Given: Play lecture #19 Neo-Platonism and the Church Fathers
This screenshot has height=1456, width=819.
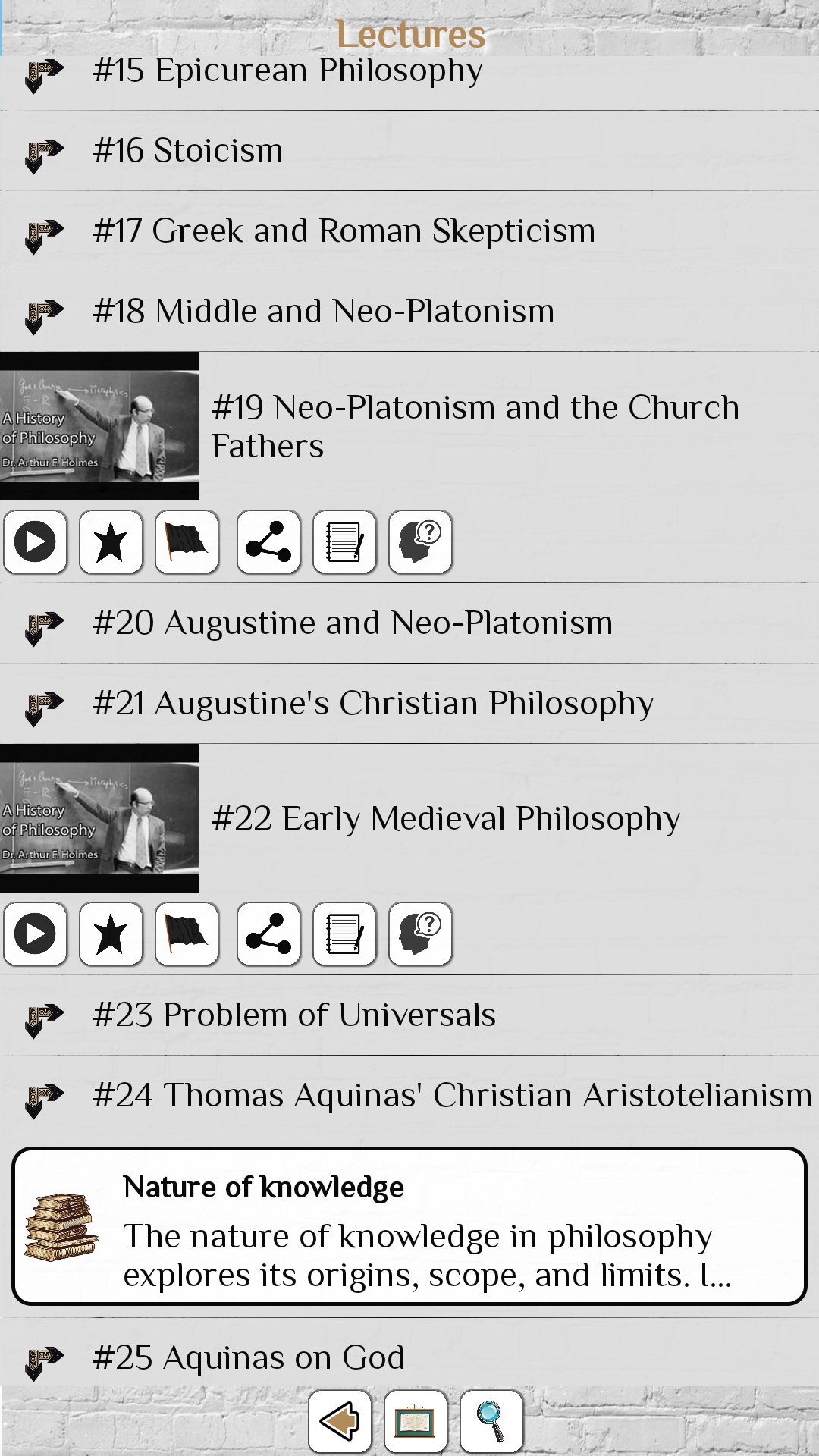Looking at the screenshot, I should pos(35,541).
